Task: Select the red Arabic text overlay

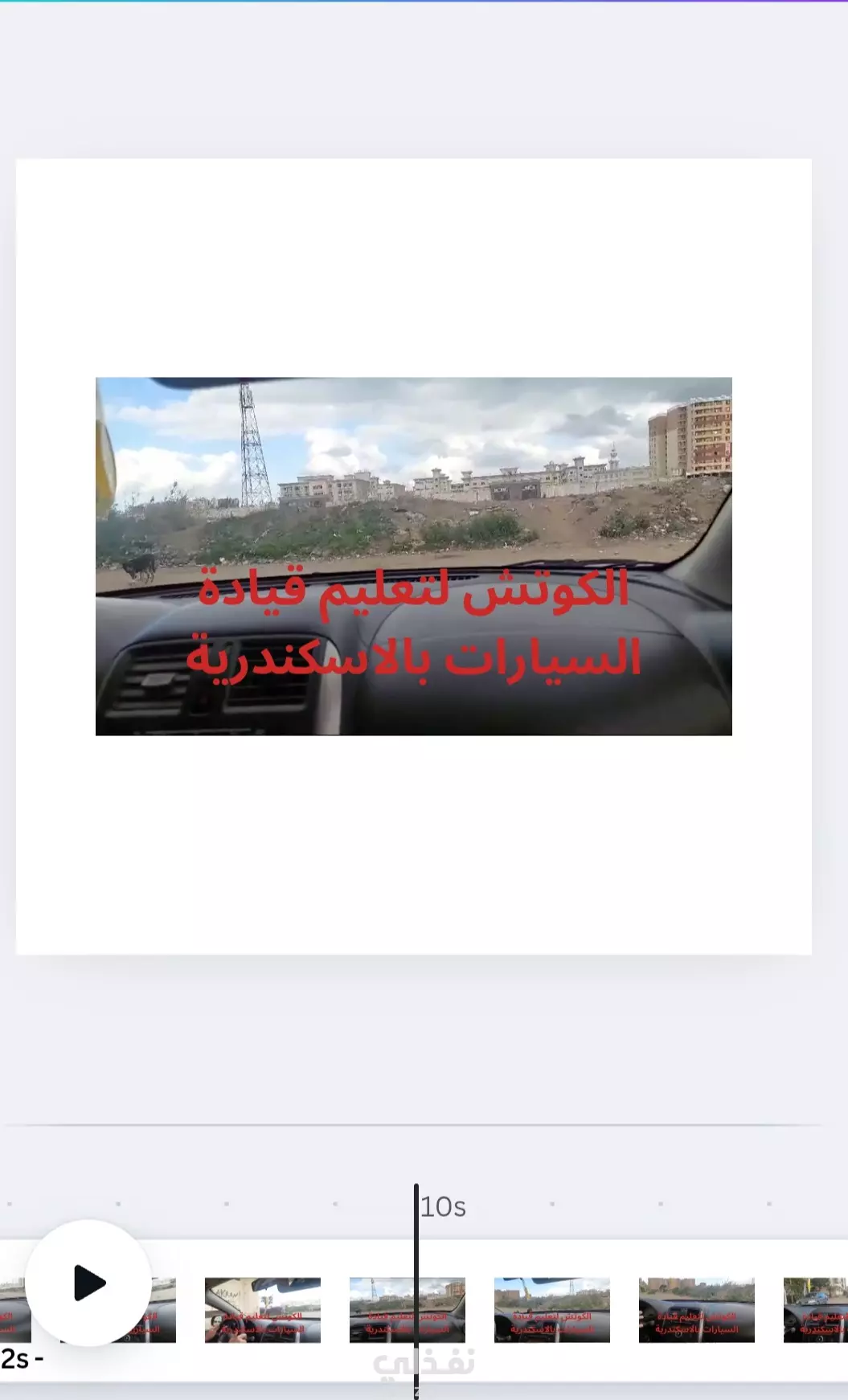Action: coord(413,624)
